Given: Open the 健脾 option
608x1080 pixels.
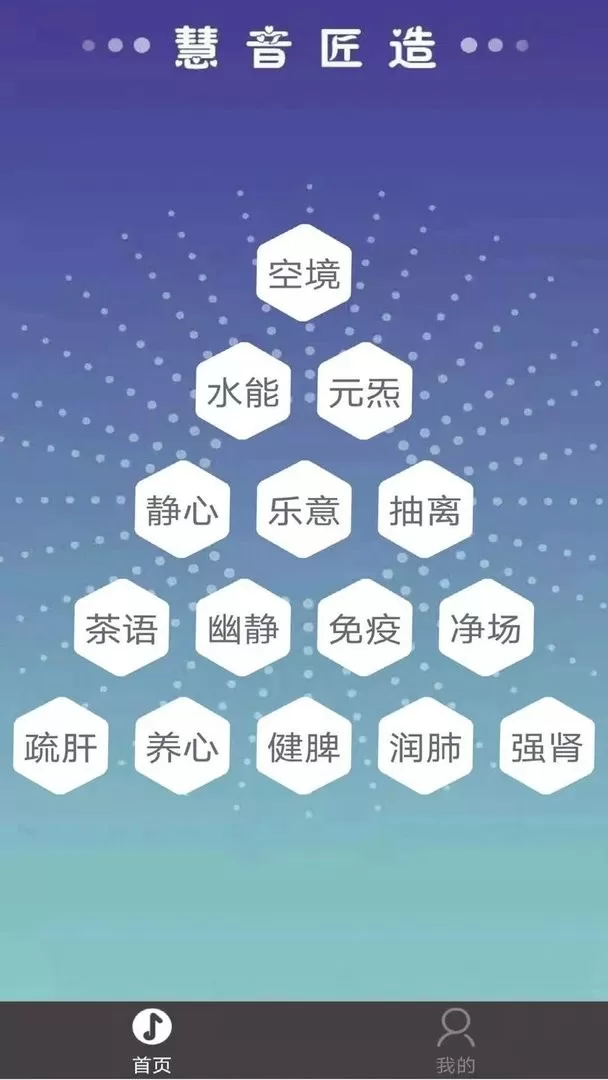Looking at the screenshot, I should [304, 746].
